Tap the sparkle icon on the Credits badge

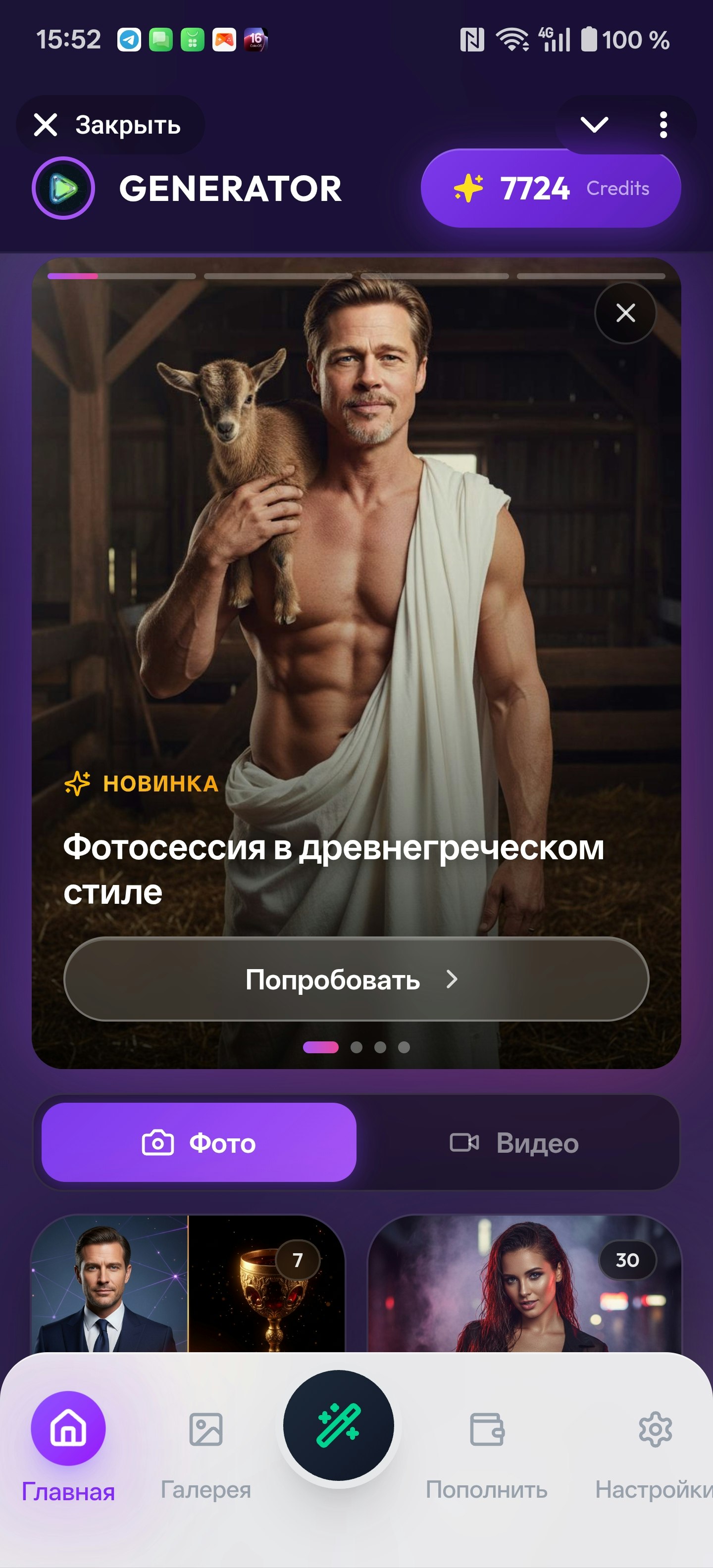pos(469,188)
